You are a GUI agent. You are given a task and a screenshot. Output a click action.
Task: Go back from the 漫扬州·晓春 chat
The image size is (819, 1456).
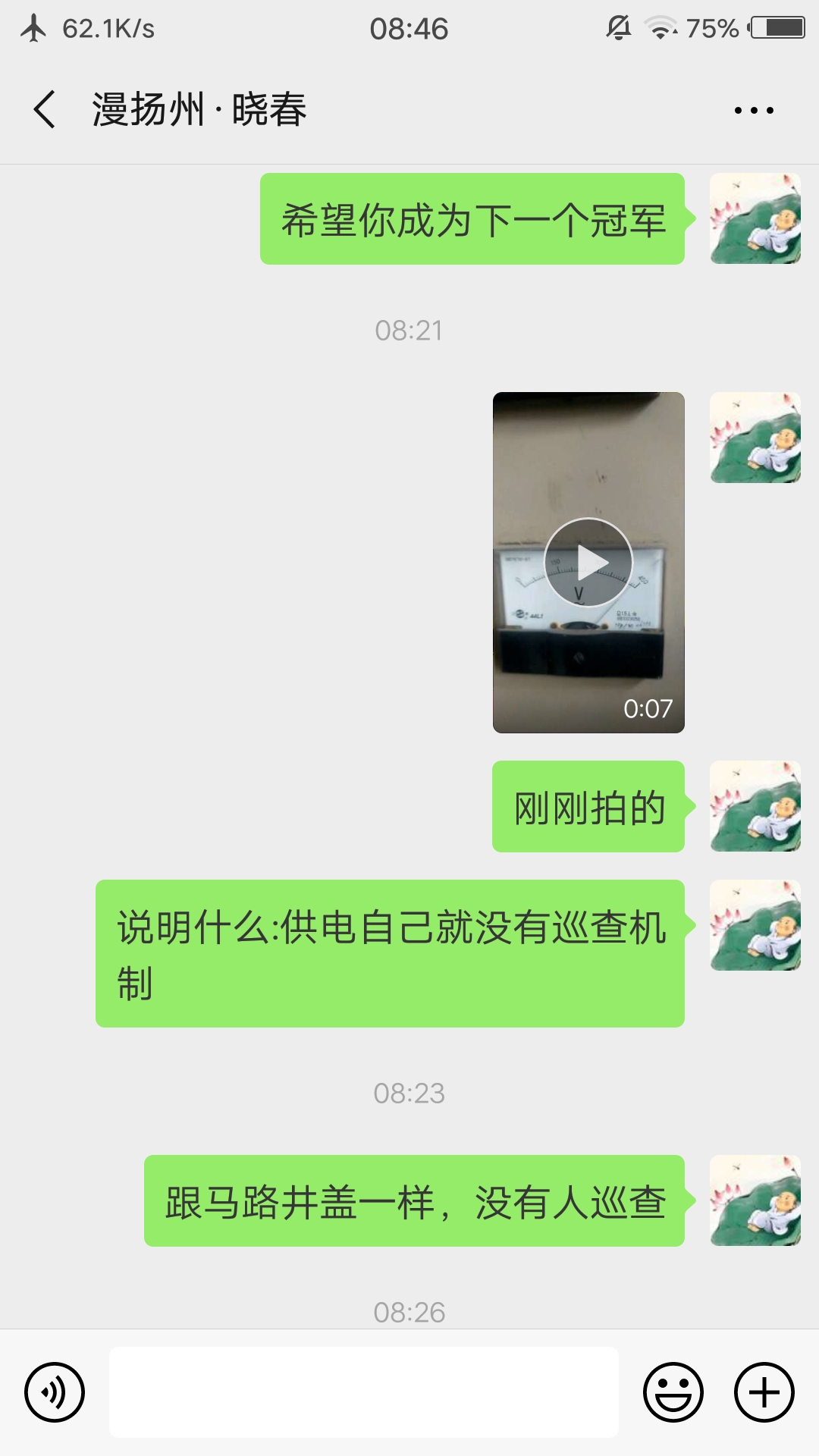(x=45, y=110)
